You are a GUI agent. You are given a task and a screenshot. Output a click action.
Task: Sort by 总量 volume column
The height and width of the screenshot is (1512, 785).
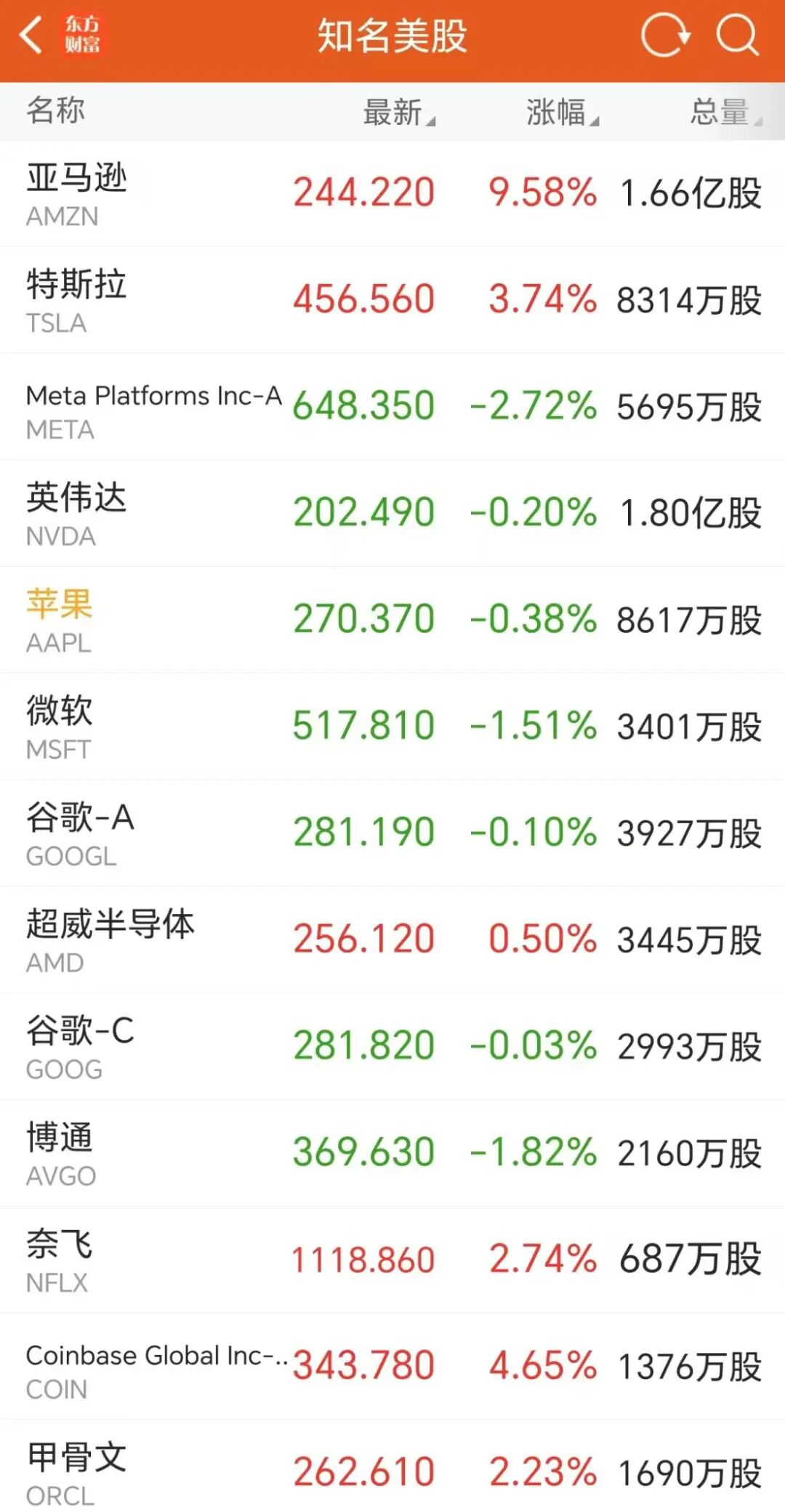click(x=725, y=113)
